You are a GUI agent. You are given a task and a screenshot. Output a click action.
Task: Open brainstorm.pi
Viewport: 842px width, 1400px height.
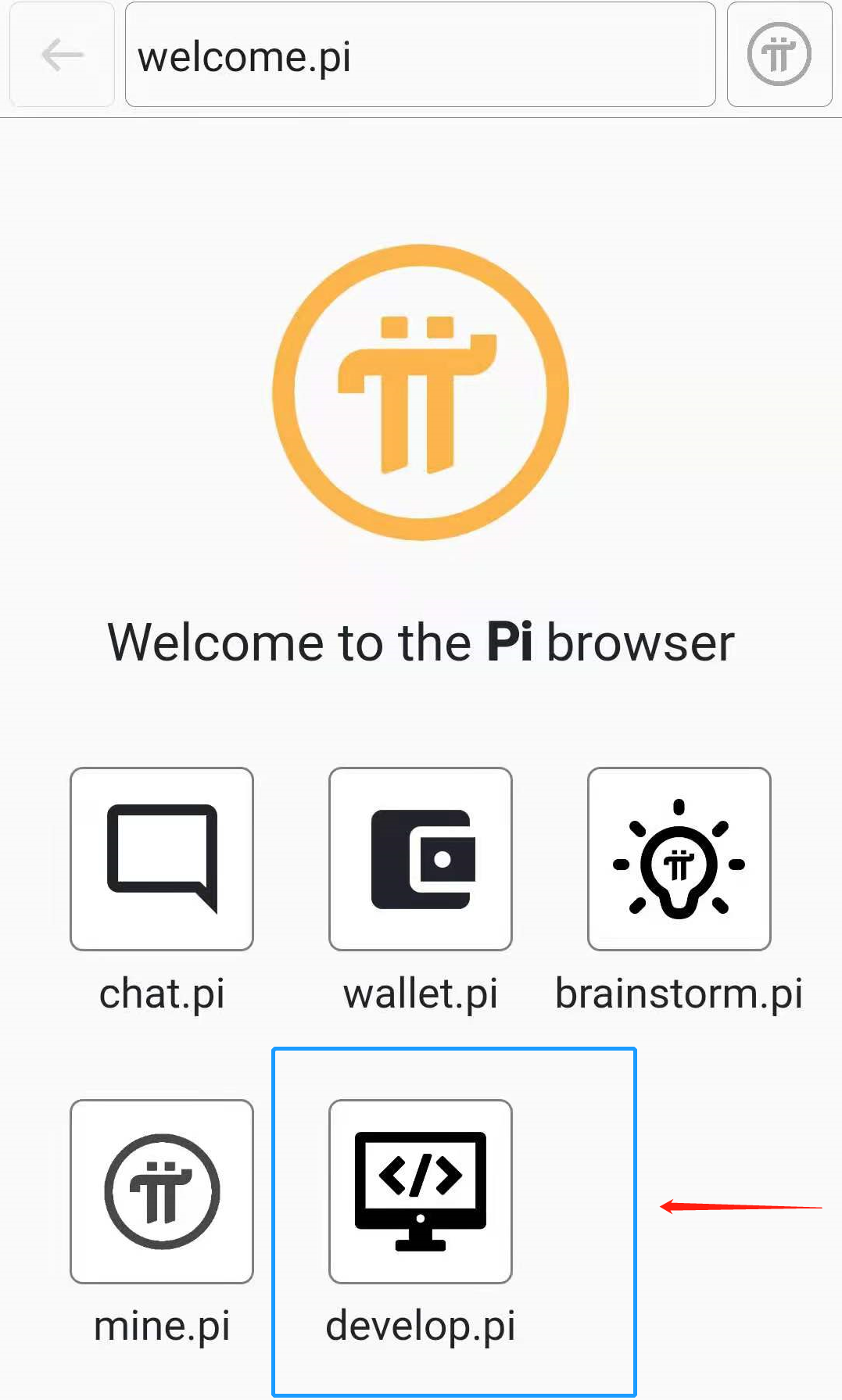679,859
